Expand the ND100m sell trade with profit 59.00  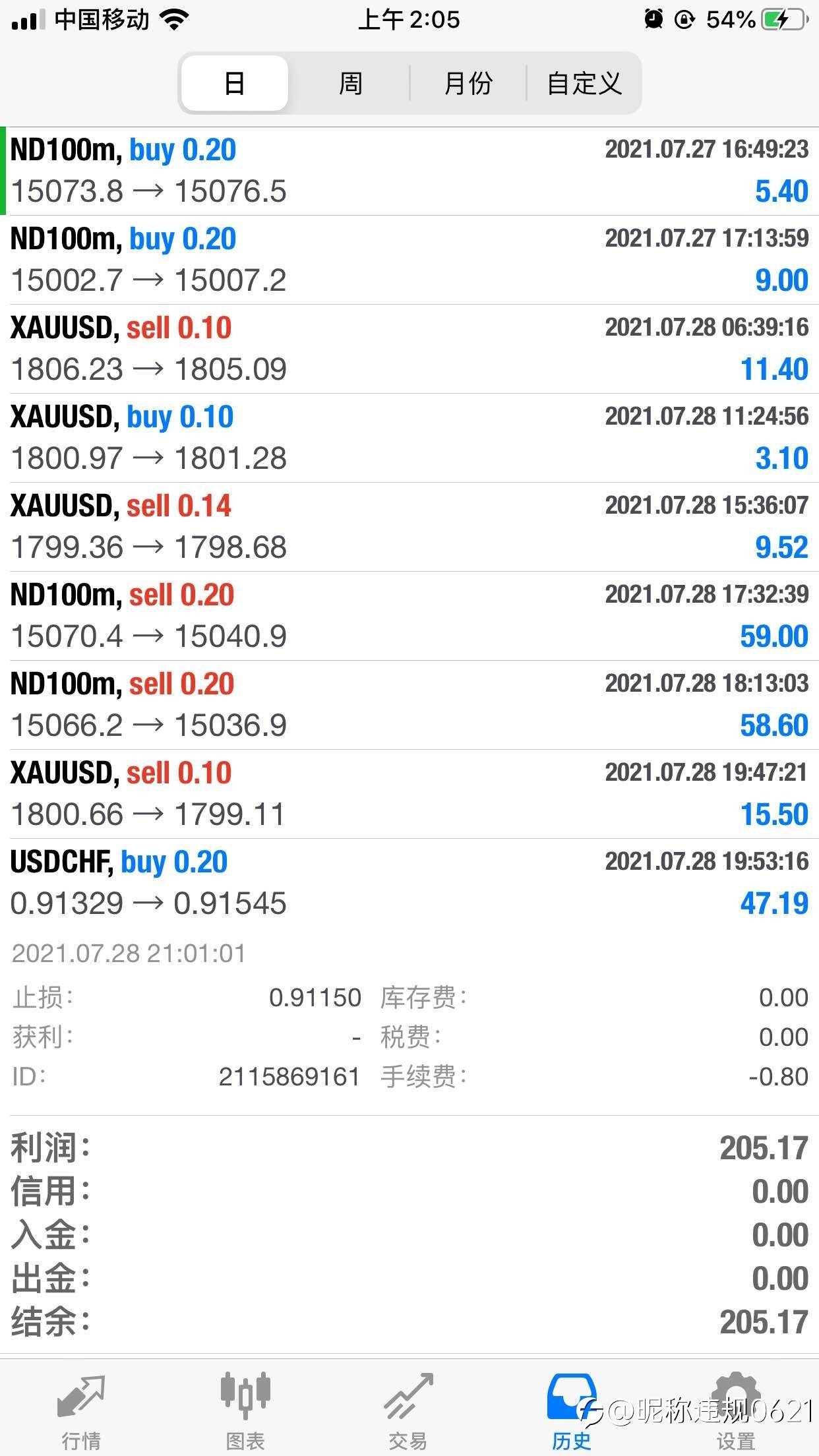pos(409,616)
